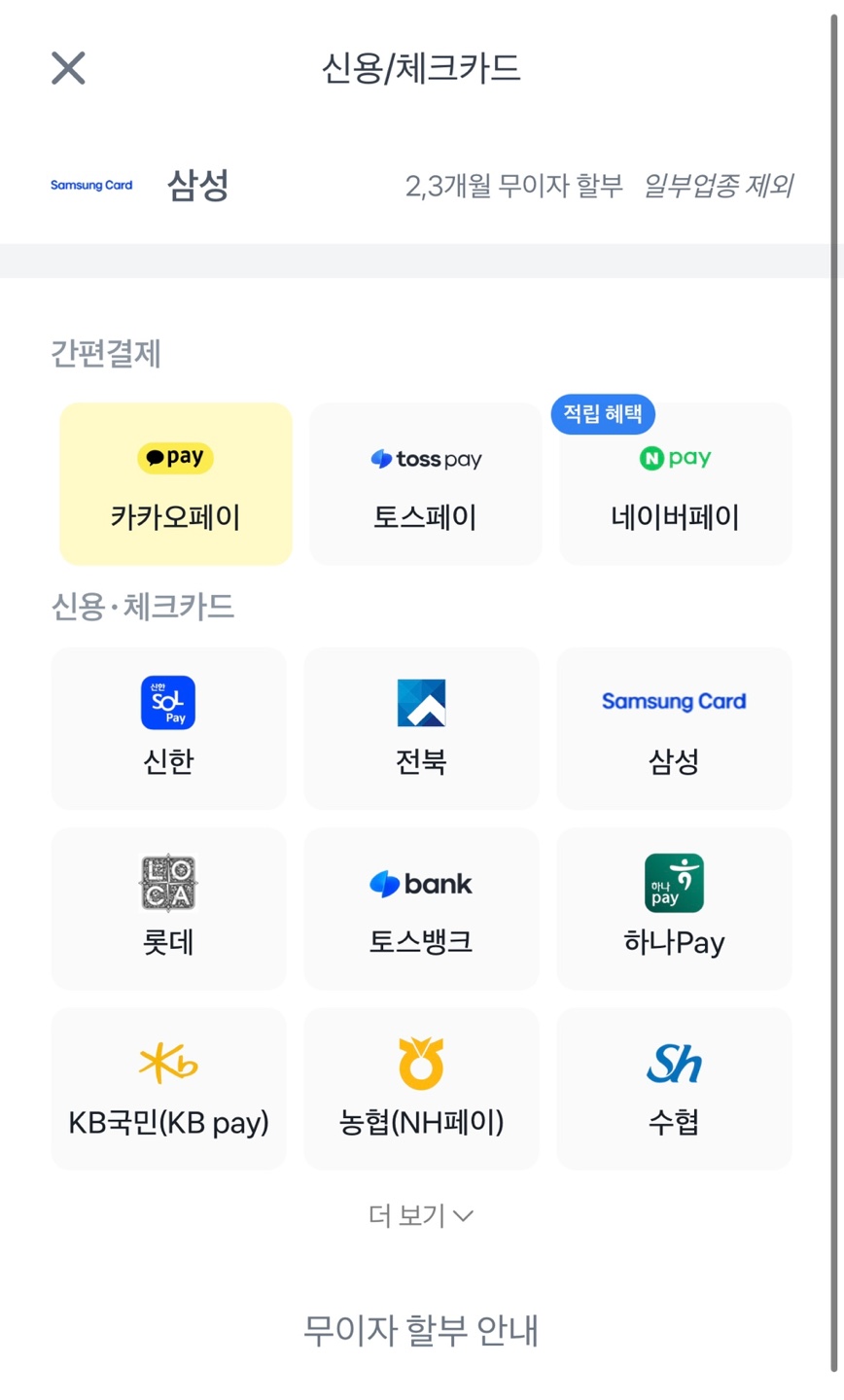The height and width of the screenshot is (1400, 844).
Task: Choose KB국민(KB pay) card
Action: click(168, 1089)
